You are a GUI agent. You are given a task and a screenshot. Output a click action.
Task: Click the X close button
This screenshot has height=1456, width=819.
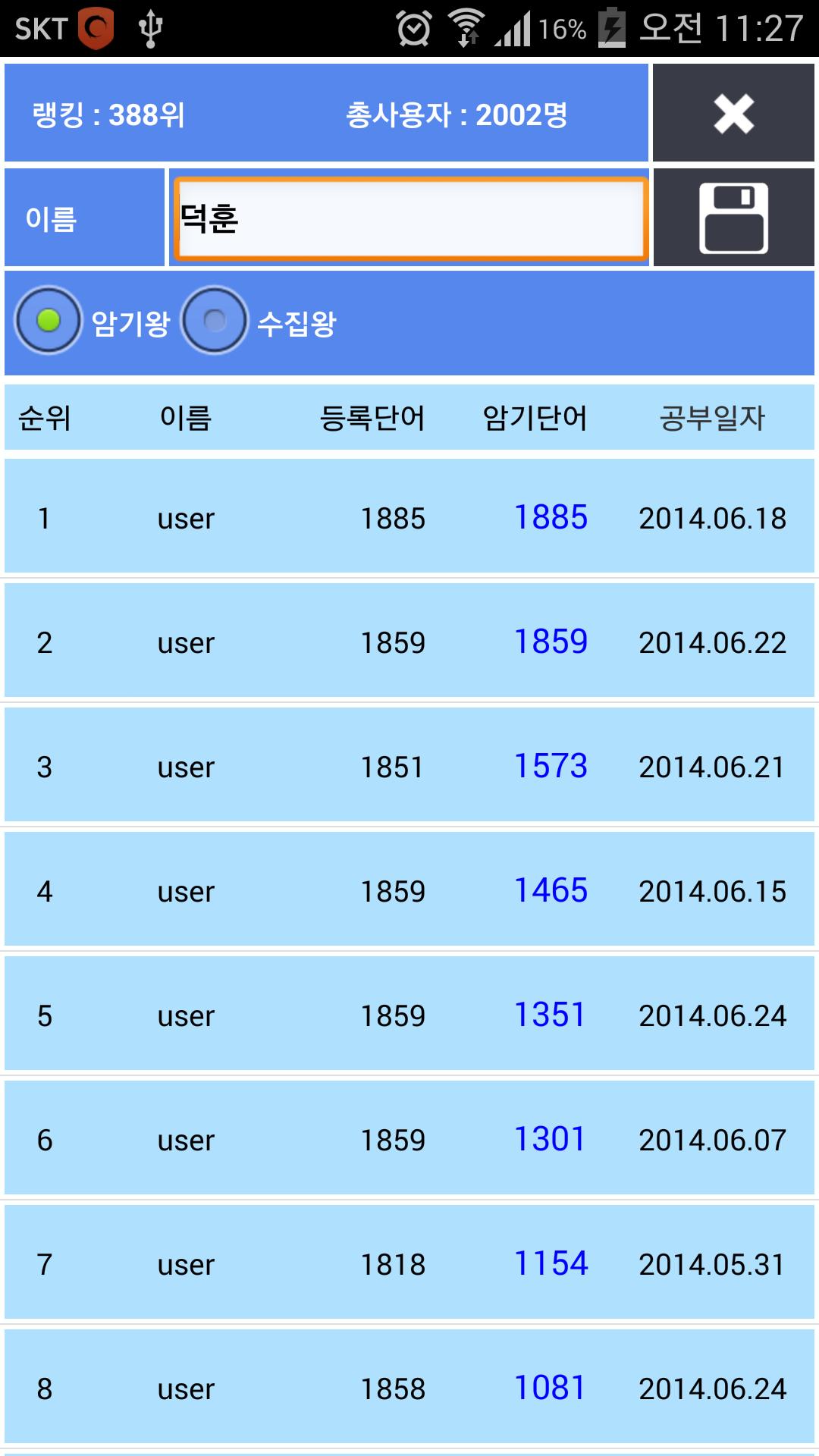point(733,112)
